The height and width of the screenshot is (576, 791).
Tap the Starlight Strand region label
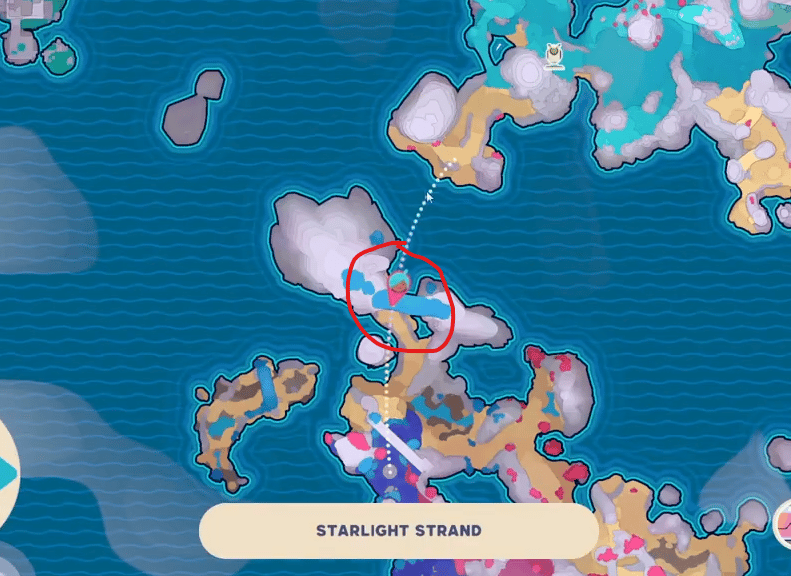tap(398, 530)
